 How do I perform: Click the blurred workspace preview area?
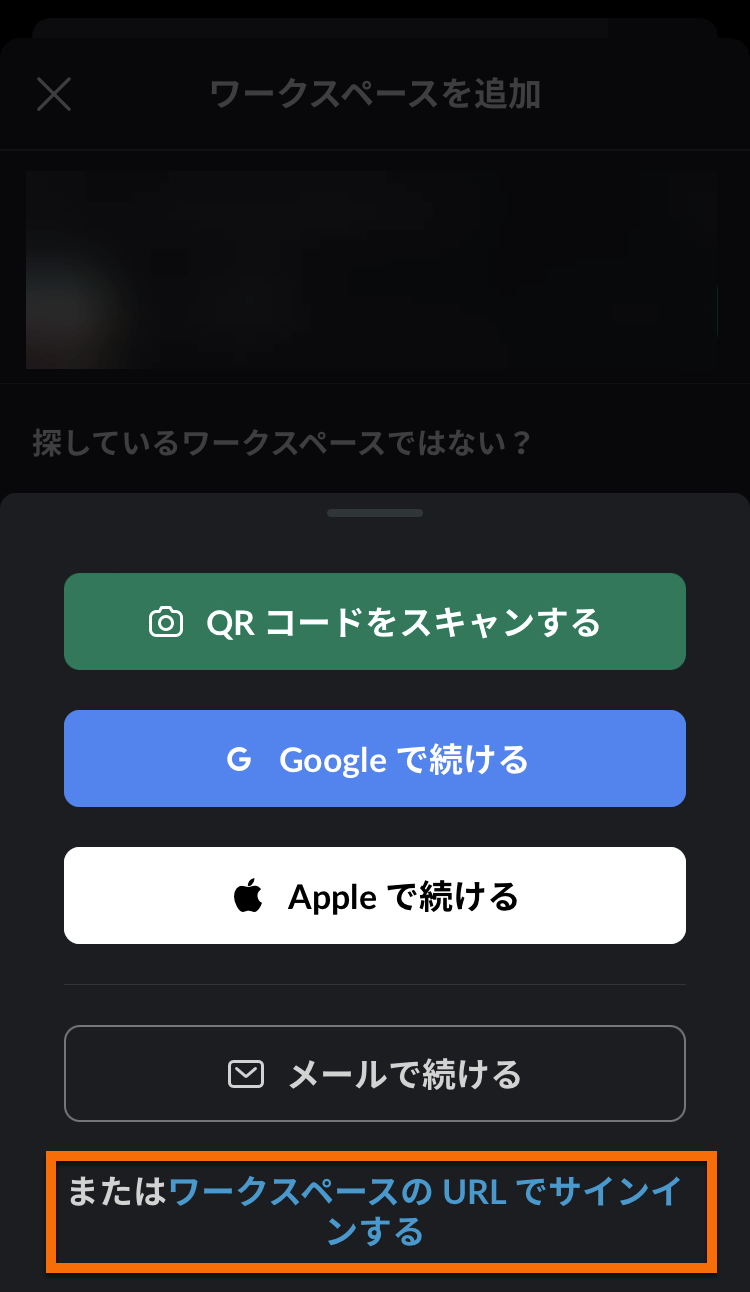(x=375, y=270)
